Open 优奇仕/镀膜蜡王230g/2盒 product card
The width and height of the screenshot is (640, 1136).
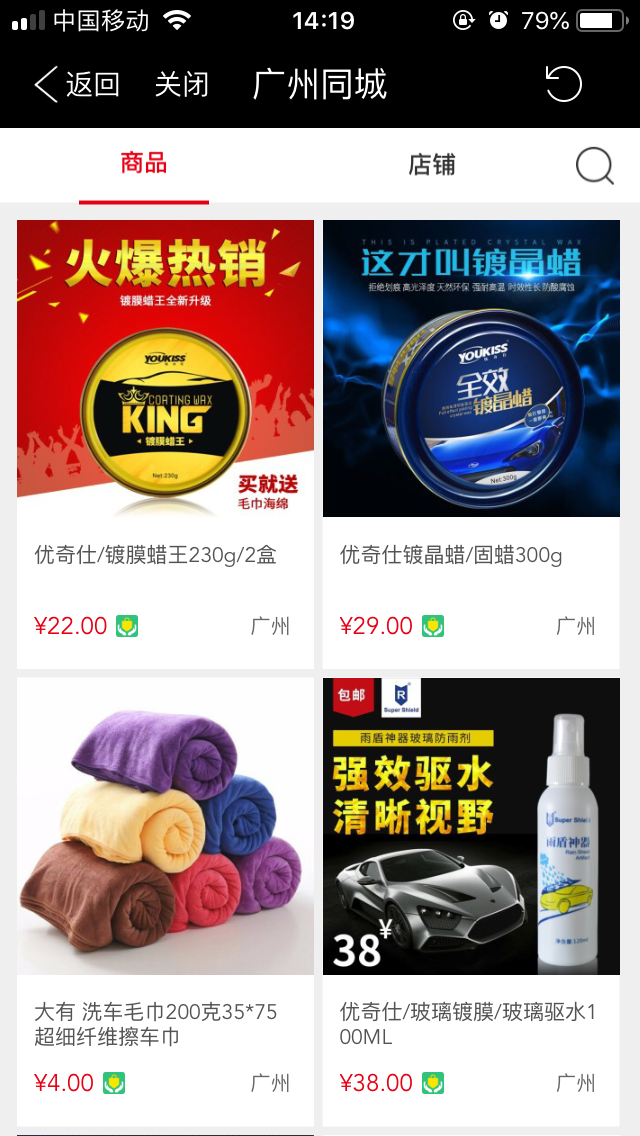click(165, 444)
